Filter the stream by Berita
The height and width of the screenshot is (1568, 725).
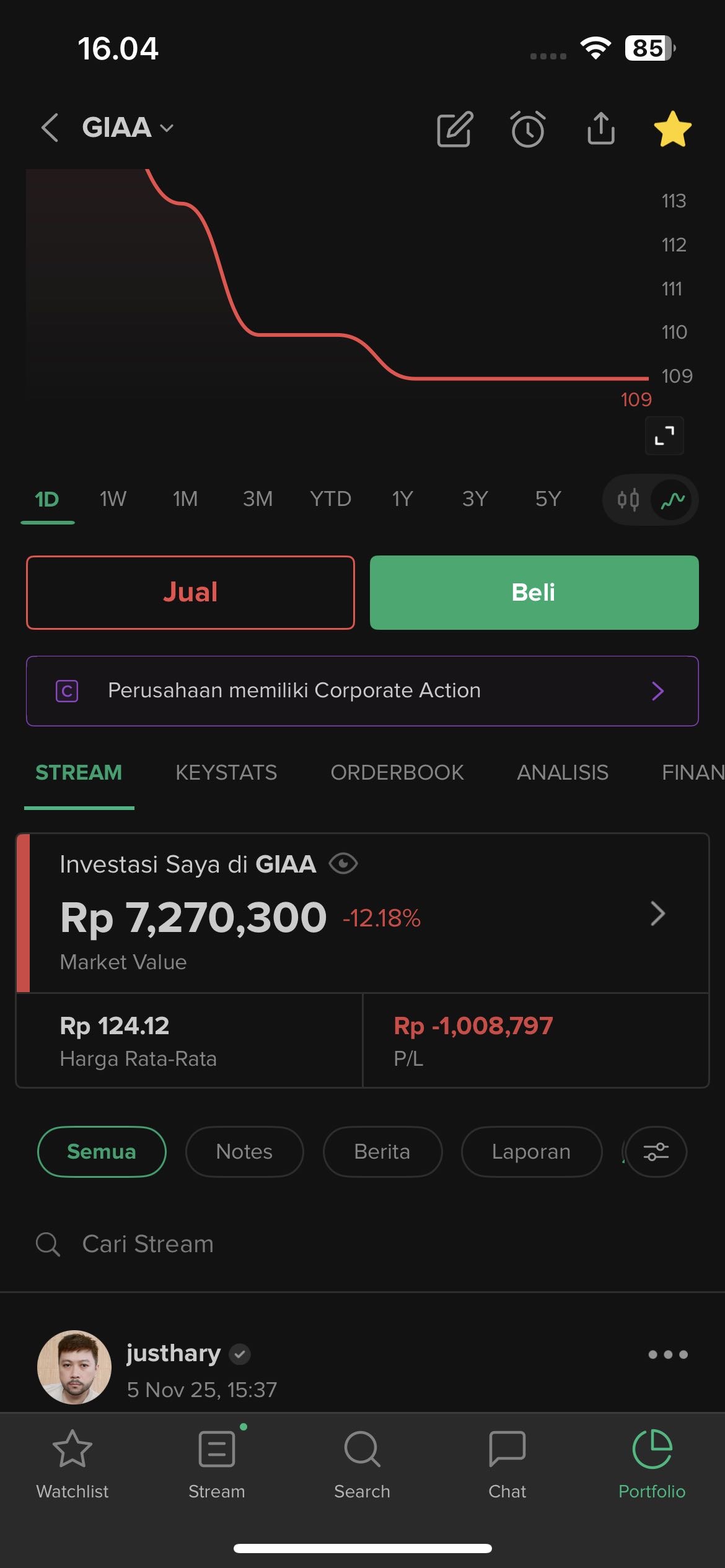point(382,1152)
